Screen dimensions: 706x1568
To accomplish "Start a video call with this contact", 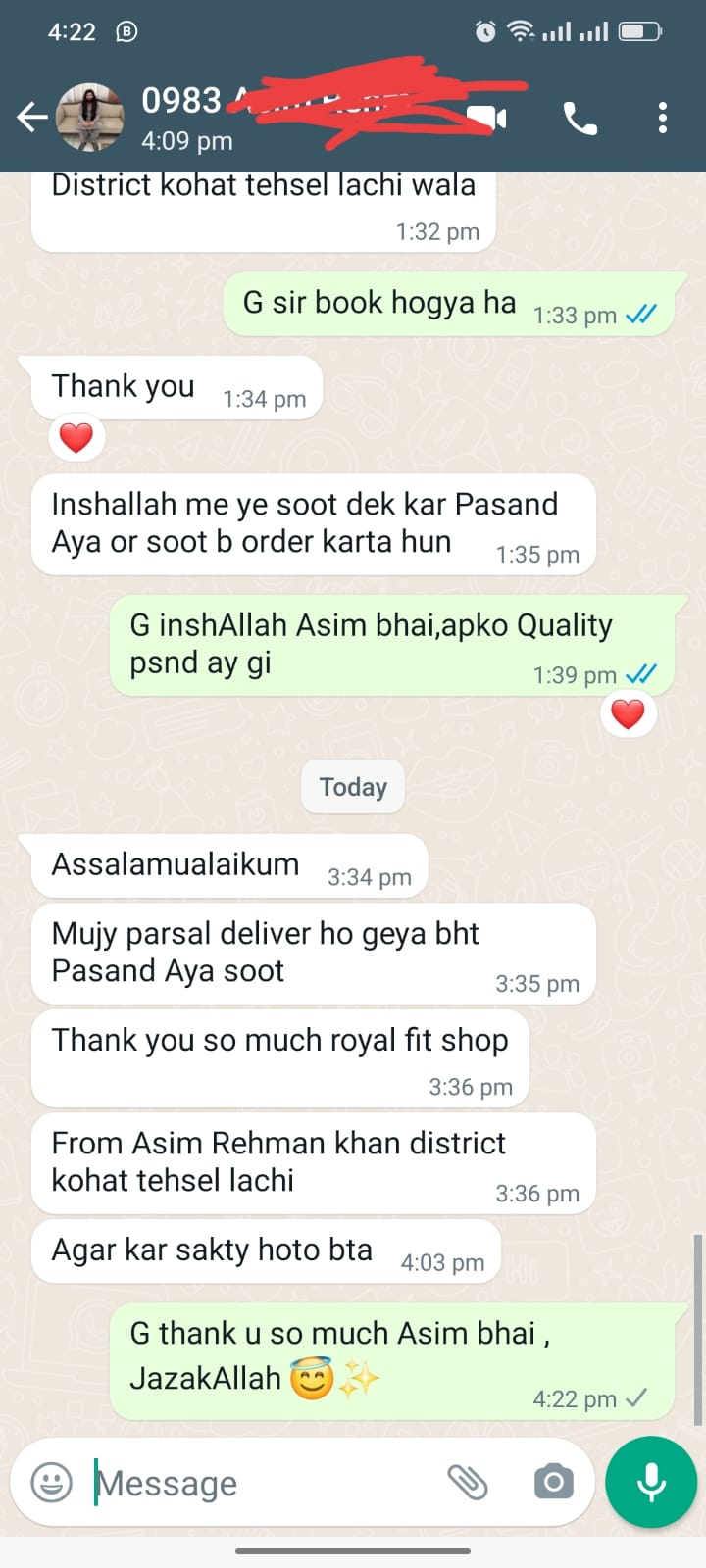I will (487, 119).
